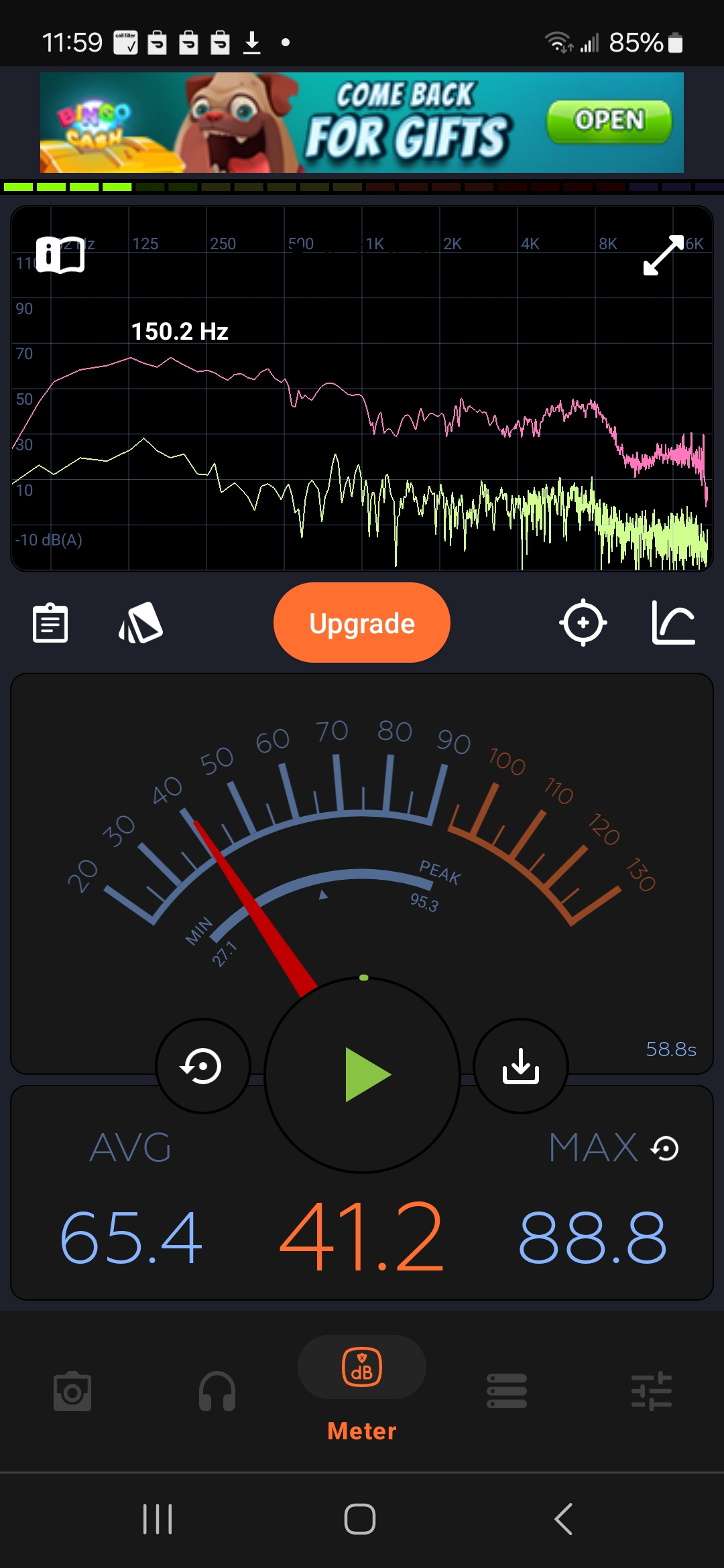Save the recording with the download button

(521, 1066)
